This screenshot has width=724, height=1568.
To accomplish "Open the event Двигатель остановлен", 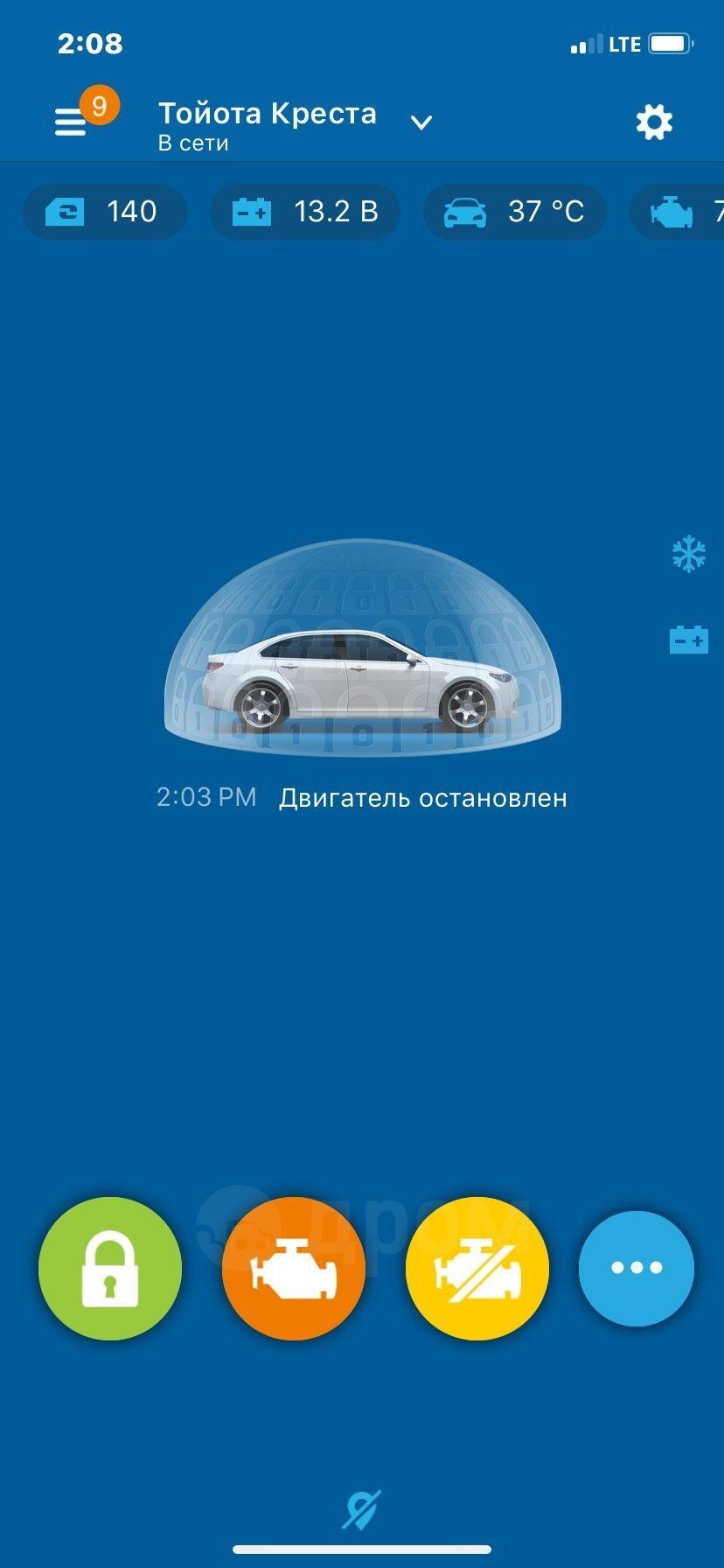I will (x=422, y=798).
